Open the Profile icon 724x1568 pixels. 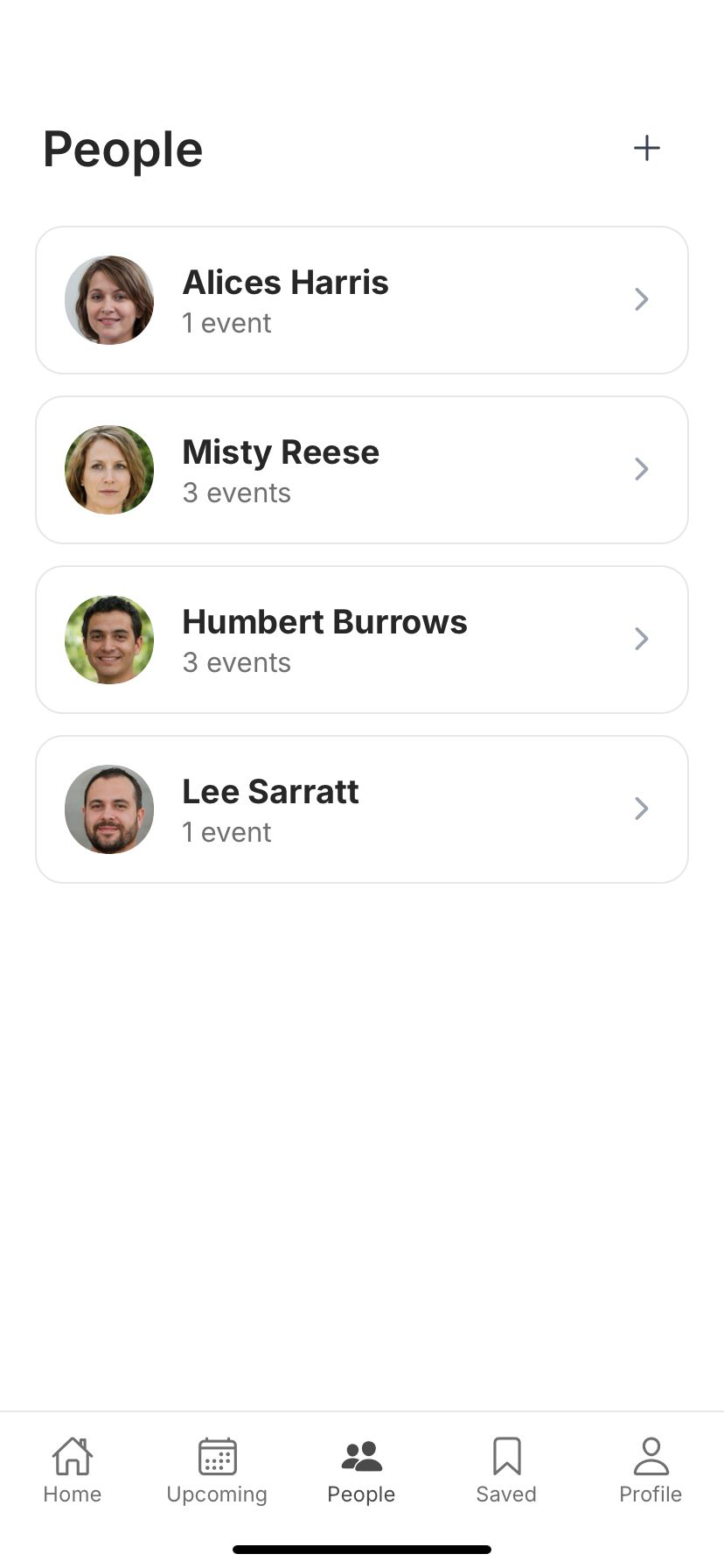pyautogui.click(x=651, y=1452)
